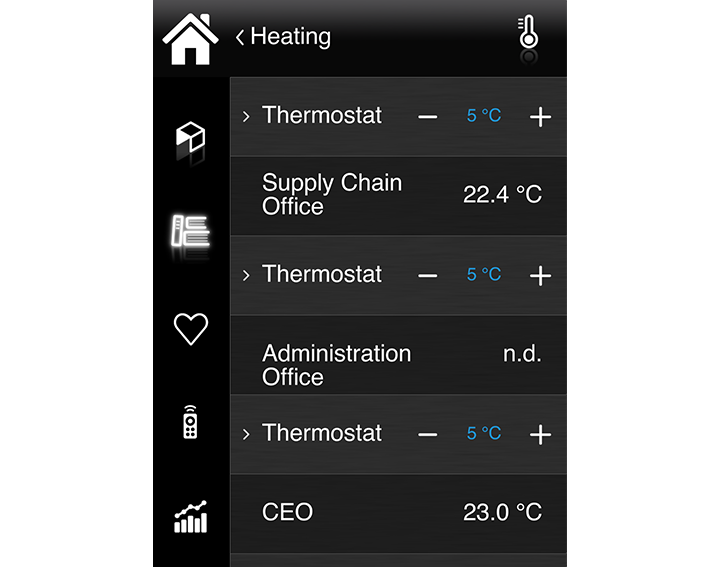Expand the thermostat above CEO
The image size is (720, 567).
click(246, 434)
